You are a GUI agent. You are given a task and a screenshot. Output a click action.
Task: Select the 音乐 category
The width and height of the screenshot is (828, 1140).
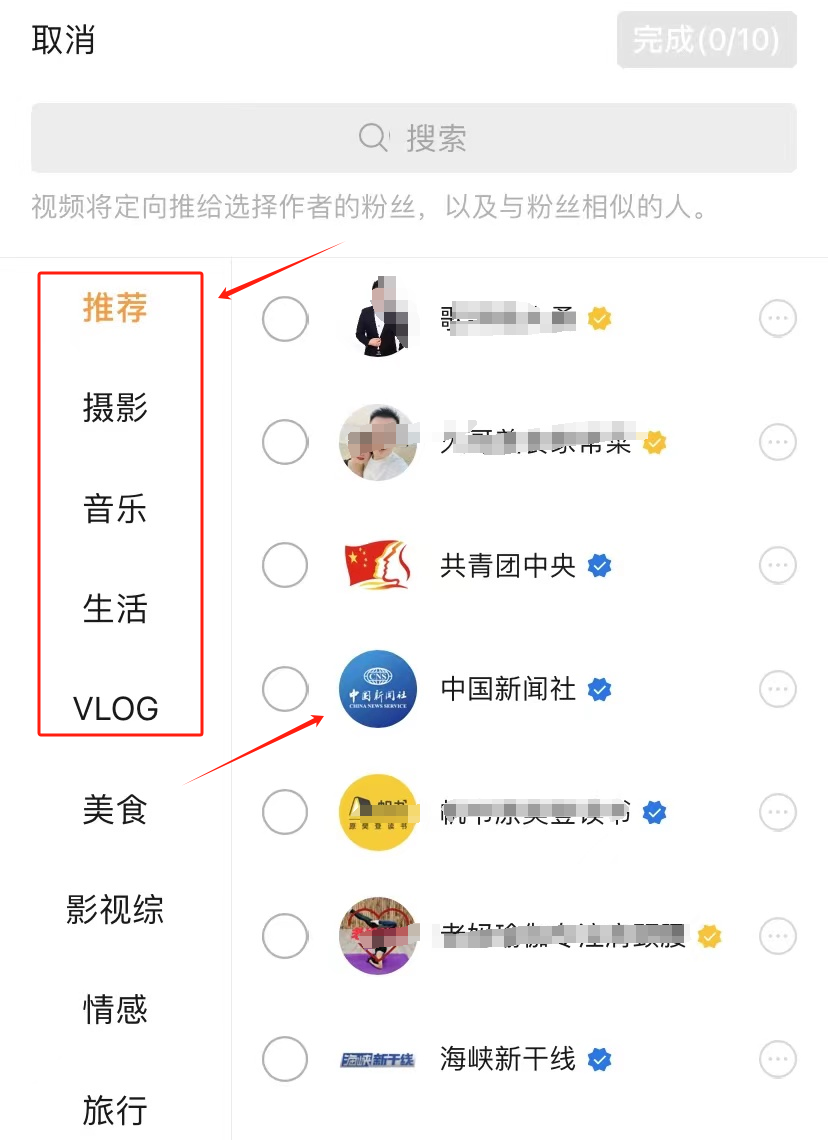115,509
